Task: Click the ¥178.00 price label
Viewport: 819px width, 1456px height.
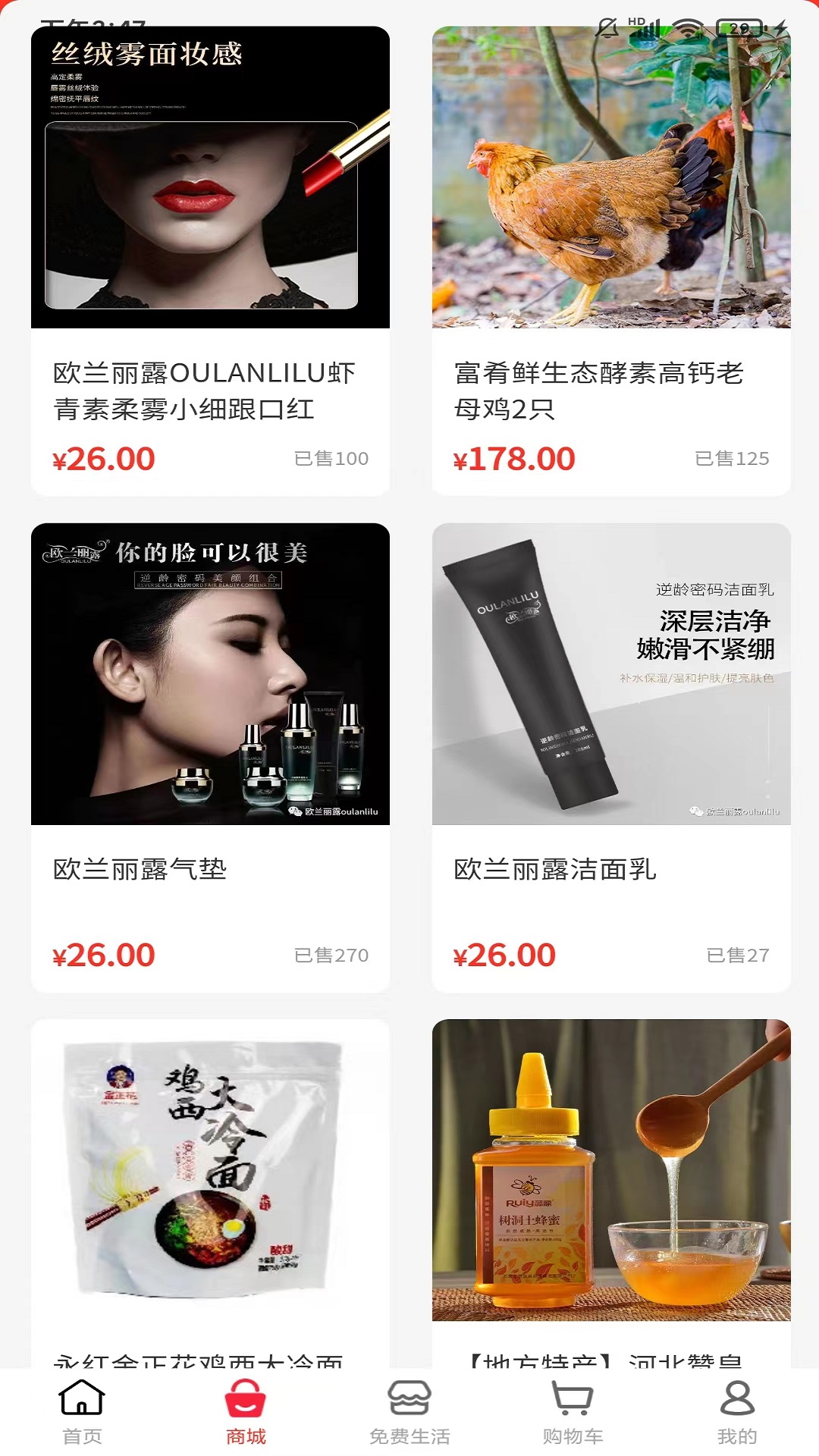Action: (513, 457)
